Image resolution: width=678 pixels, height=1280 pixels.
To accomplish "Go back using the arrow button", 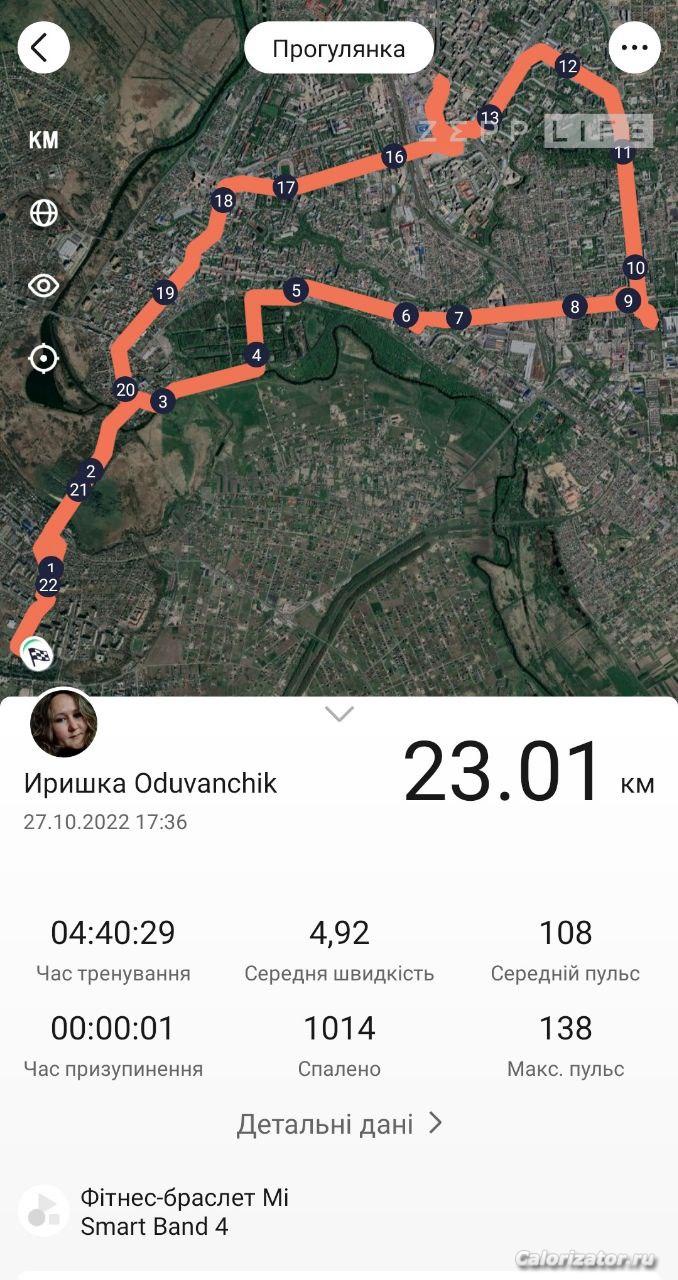I will coord(43,48).
